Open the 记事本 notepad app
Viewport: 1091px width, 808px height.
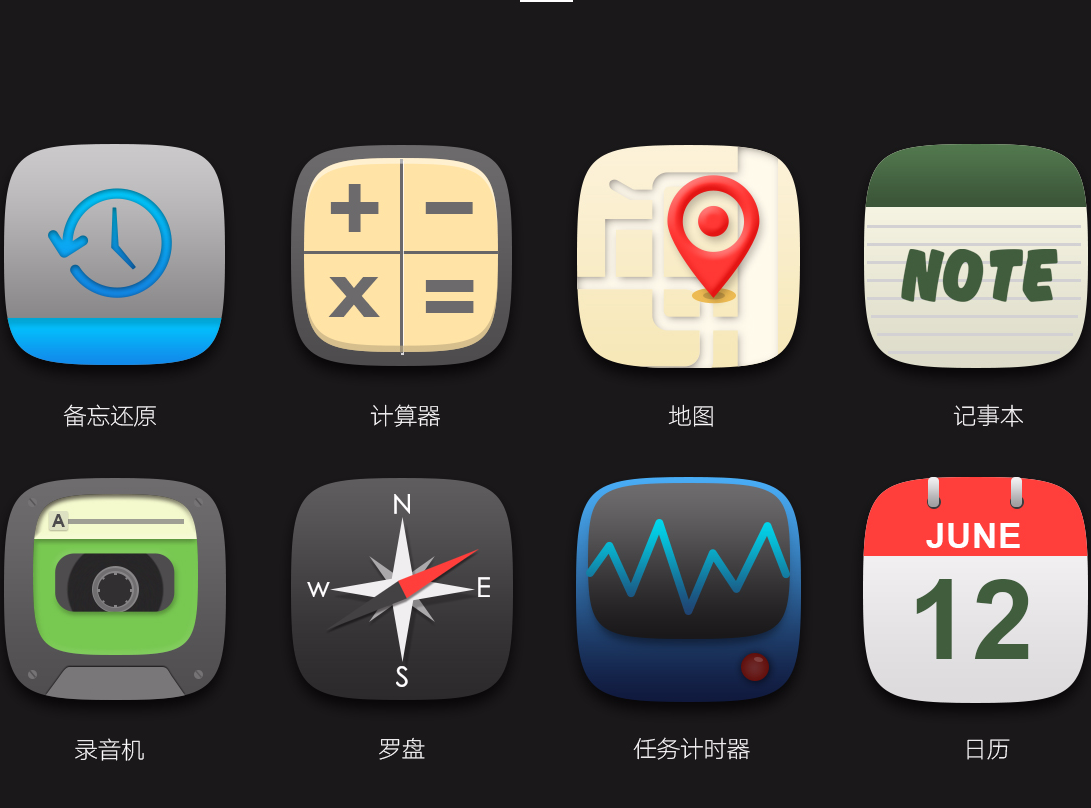975,255
